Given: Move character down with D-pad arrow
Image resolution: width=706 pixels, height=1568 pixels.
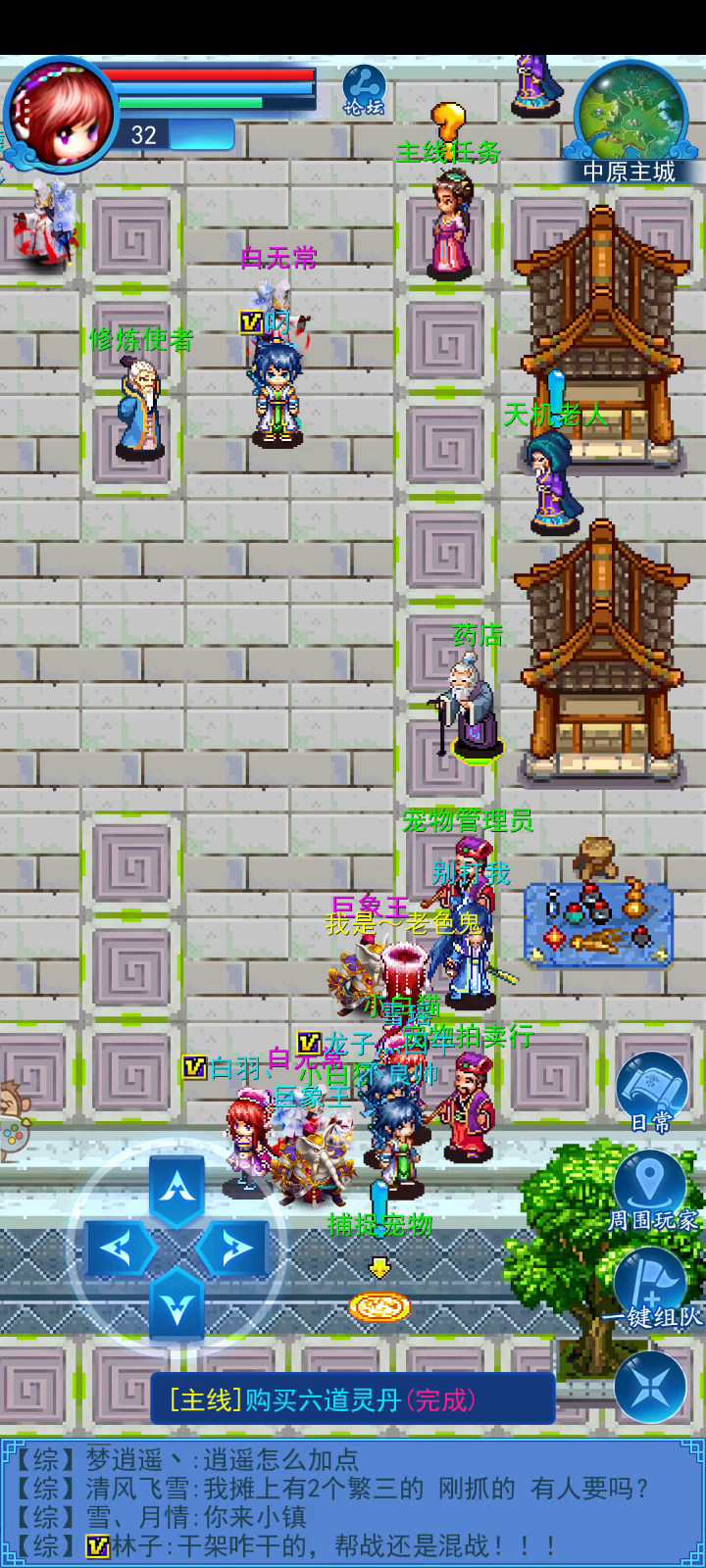Looking at the screenshot, I should [x=177, y=1305].
